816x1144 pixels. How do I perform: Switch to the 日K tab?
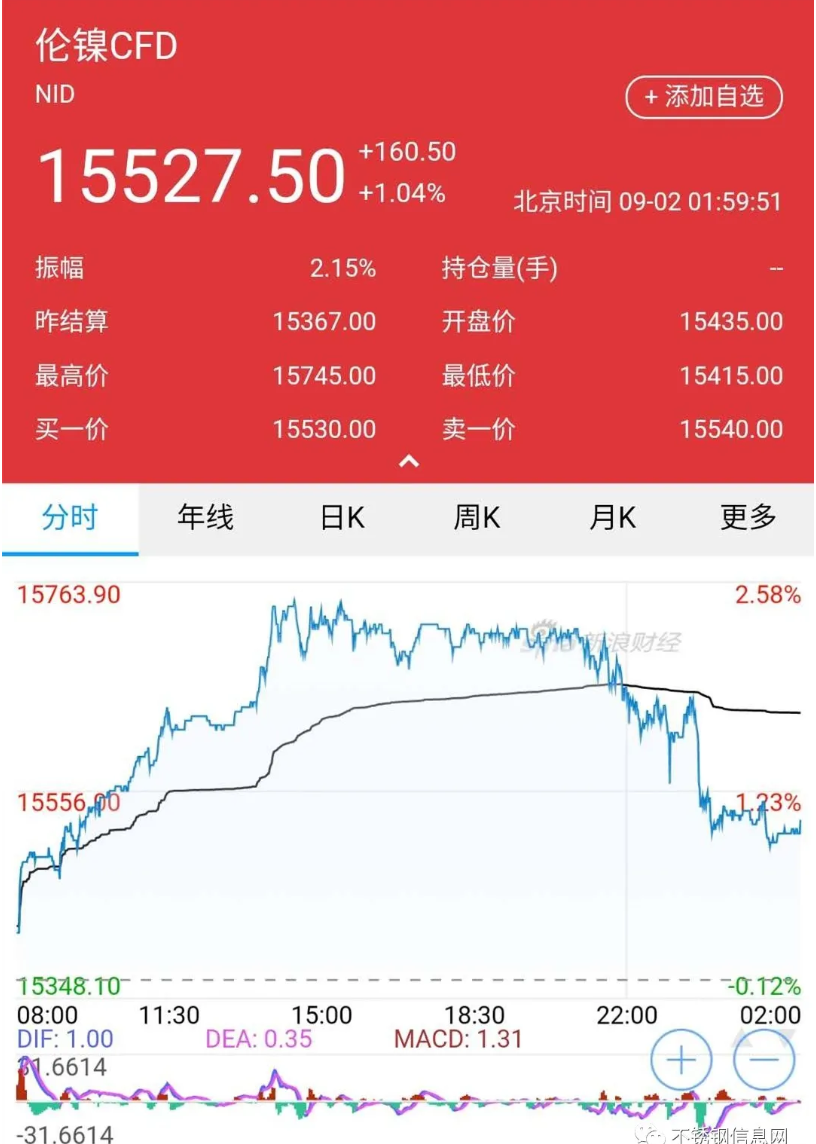[x=340, y=518]
